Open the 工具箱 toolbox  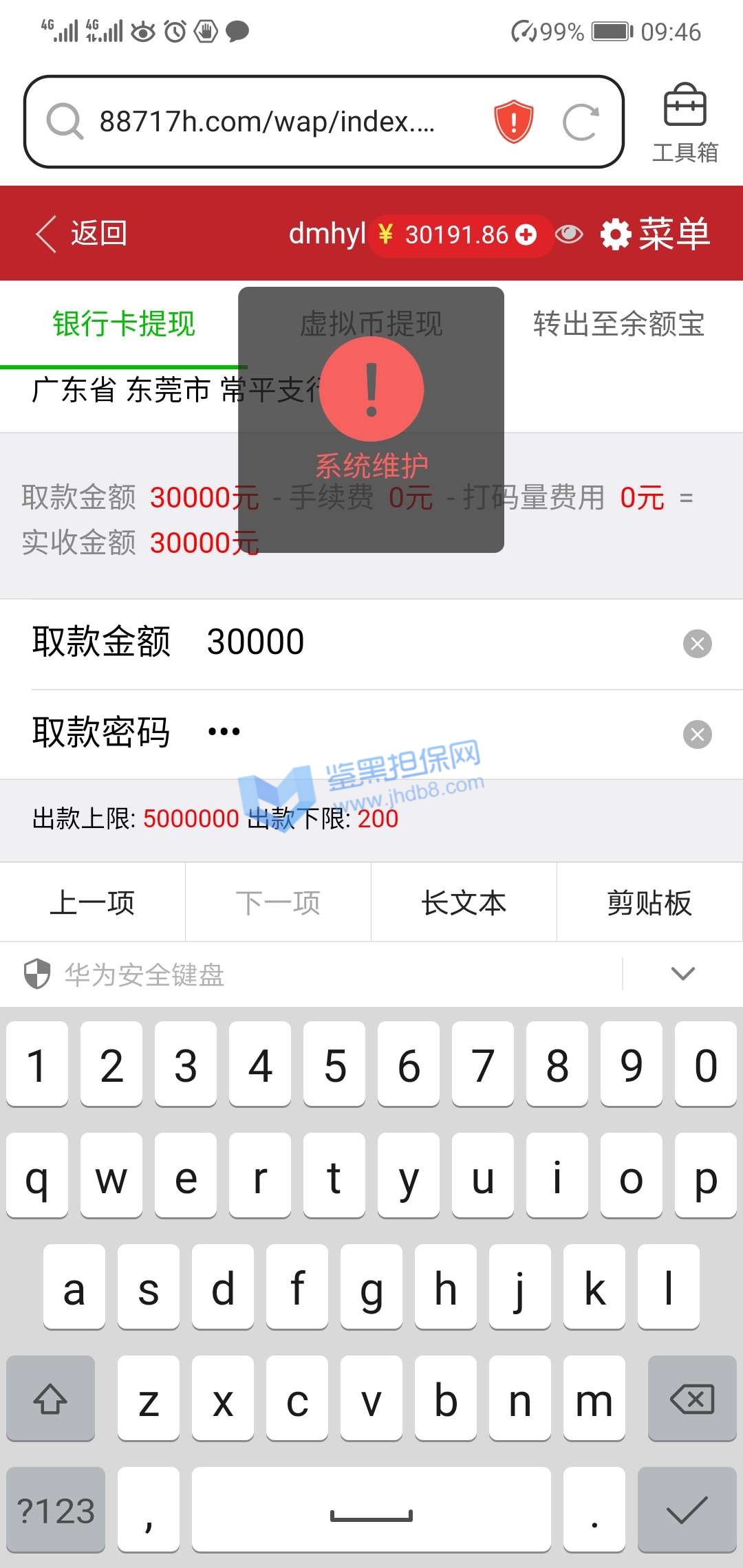tap(685, 123)
